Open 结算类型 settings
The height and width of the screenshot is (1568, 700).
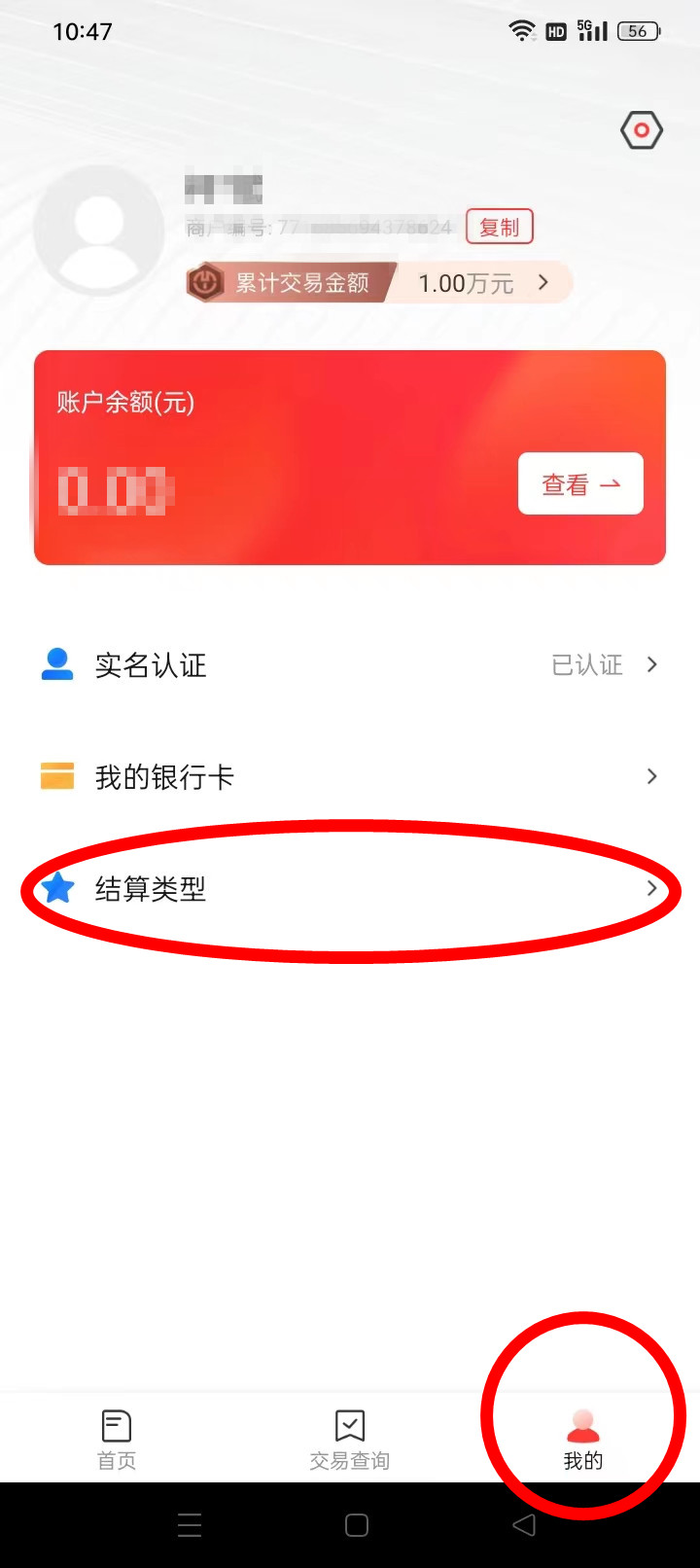pyautogui.click(x=350, y=888)
